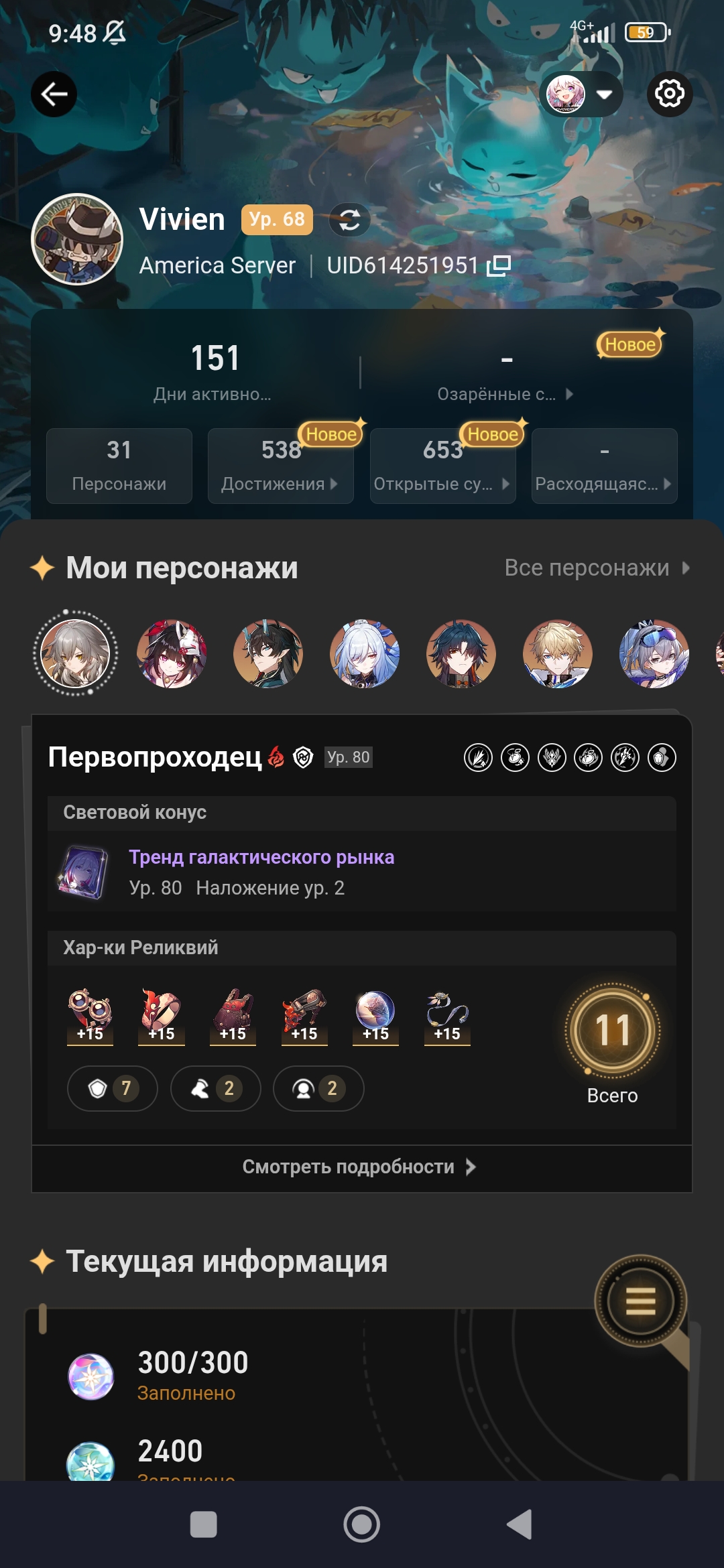Open recent apps via square button
This screenshot has width=724, height=1568.
(x=204, y=1524)
